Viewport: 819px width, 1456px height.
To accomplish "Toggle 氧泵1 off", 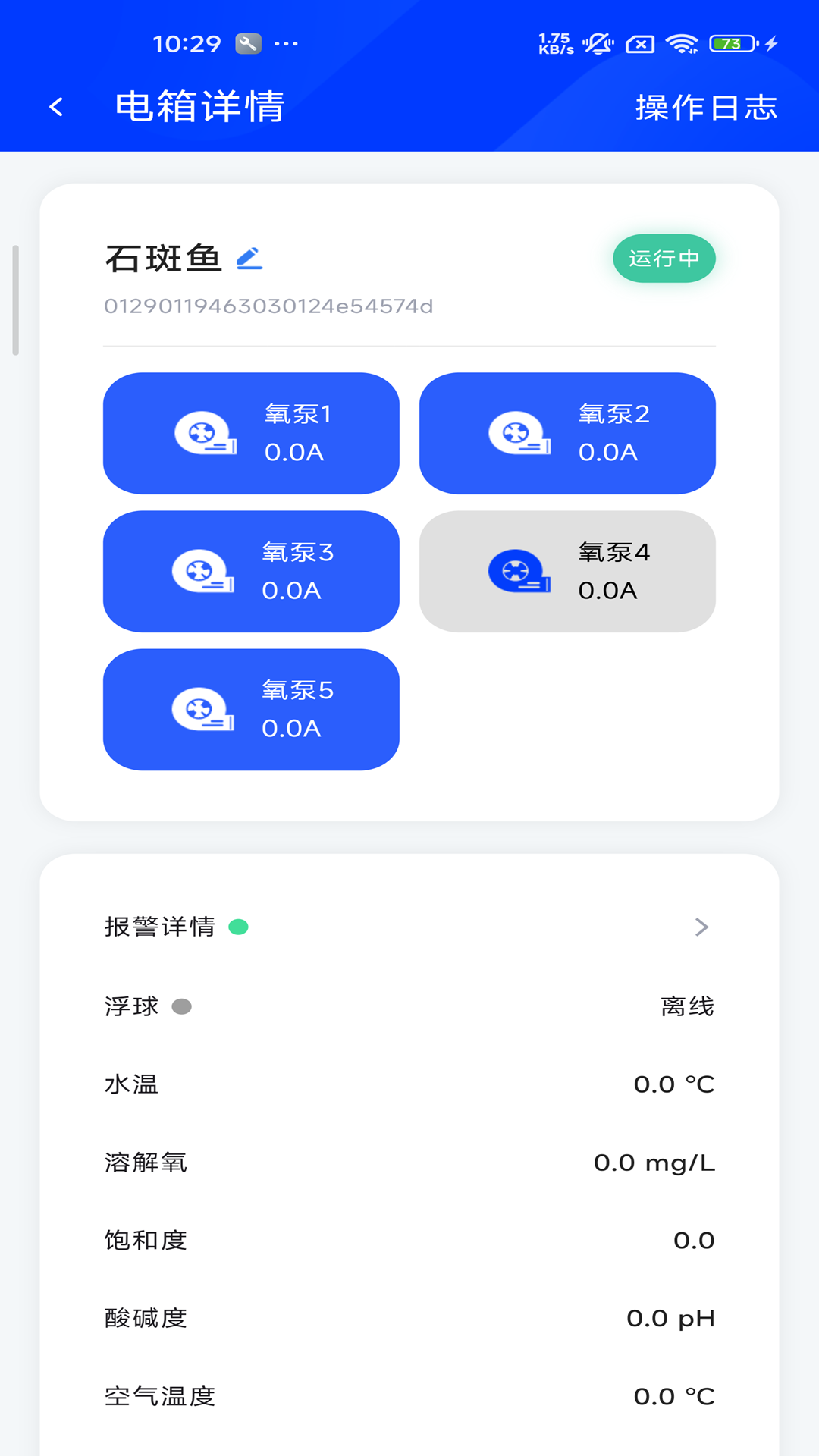I will coord(250,433).
